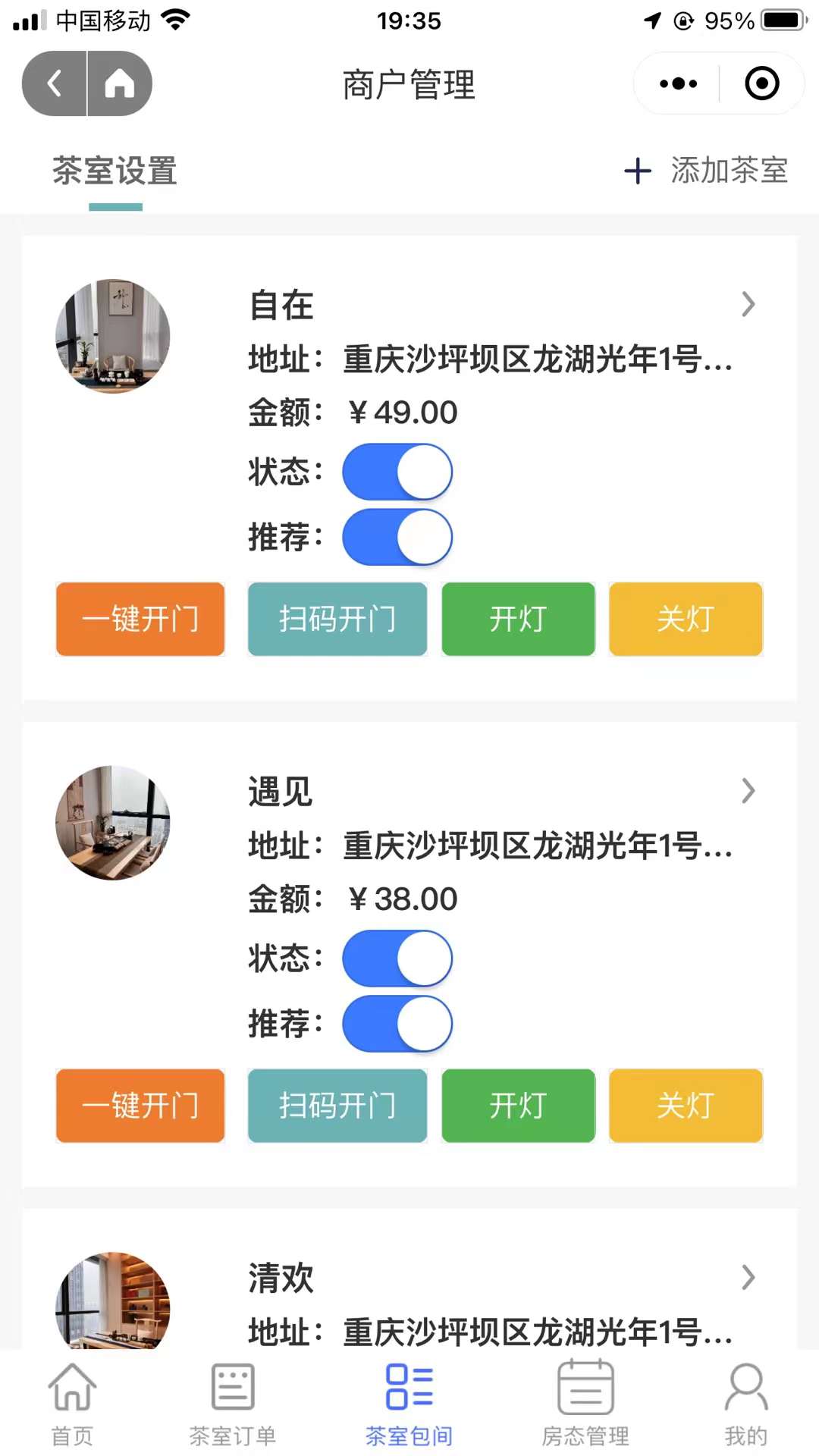Image resolution: width=819 pixels, height=1456 pixels.
Task: Return to the mini program home
Action: (119, 83)
